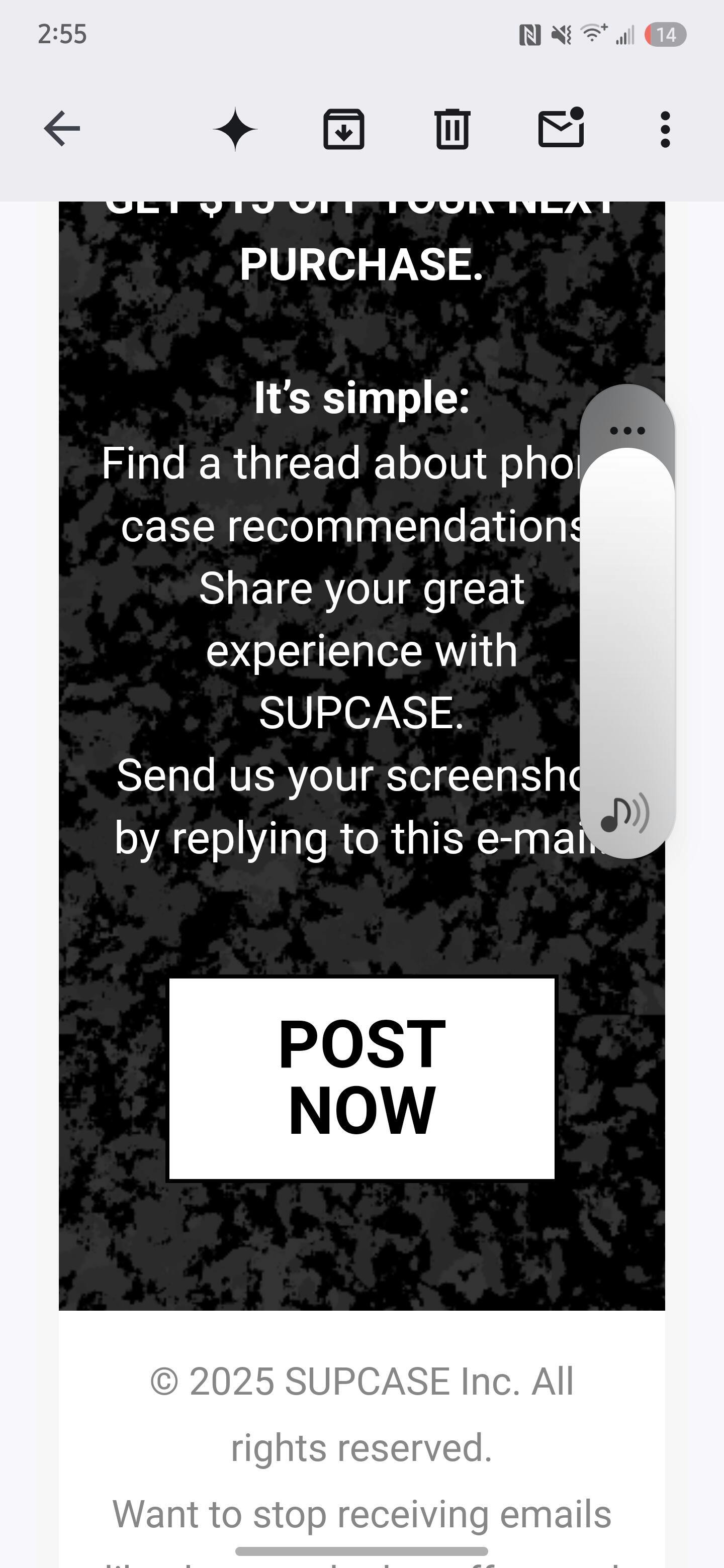Archive this email

click(x=343, y=129)
